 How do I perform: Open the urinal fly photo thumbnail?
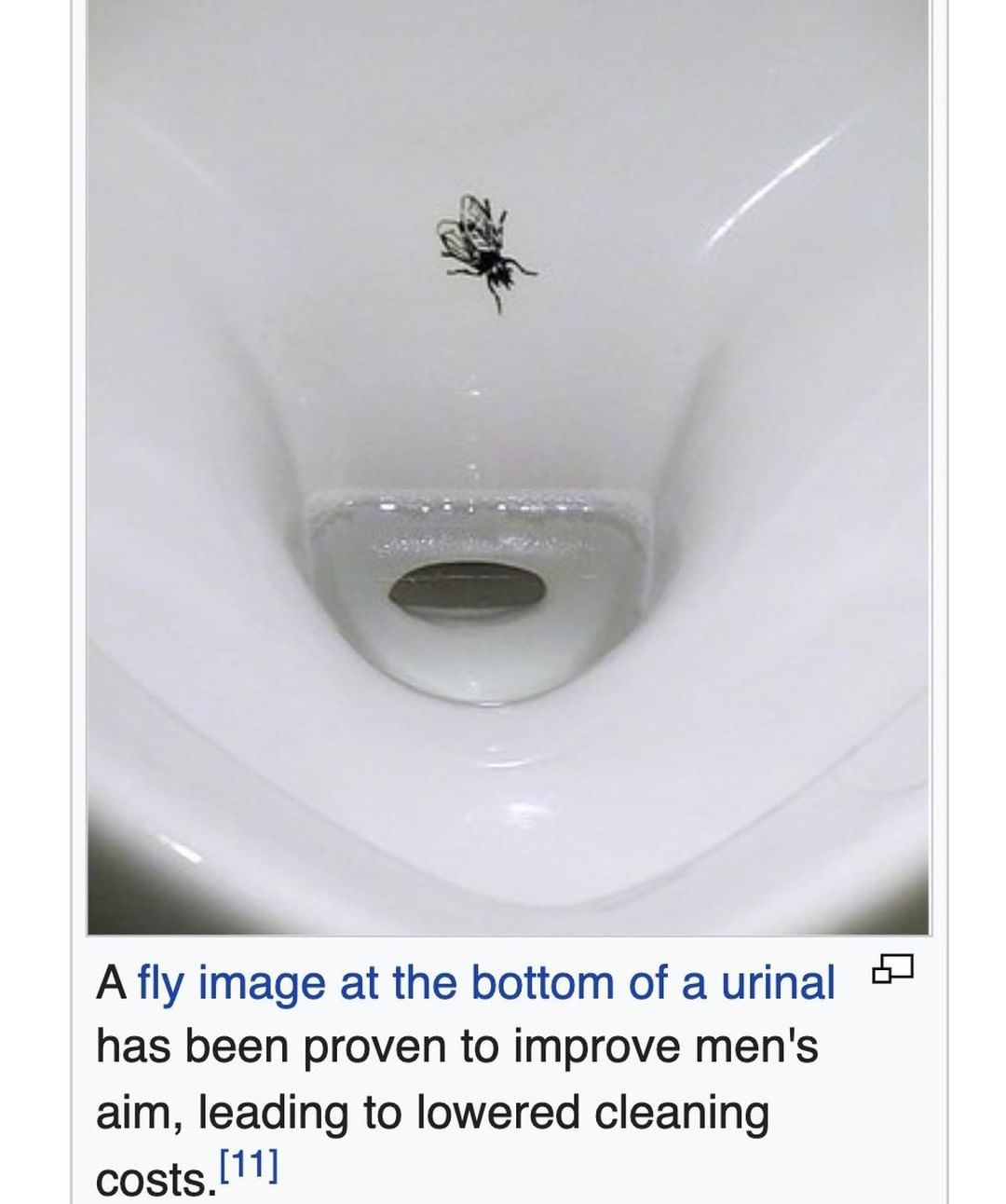coord(508,466)
